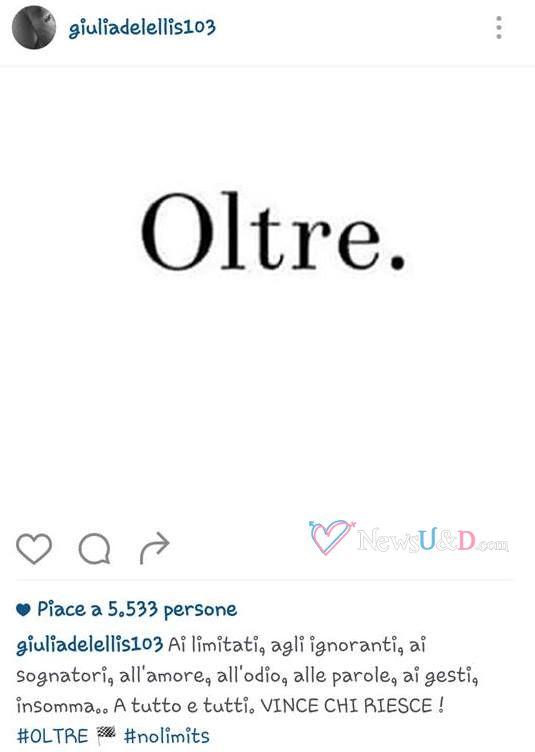The image size is (535, 752).
Task: Open the #nolimits hashtag
Action: (166, 736)
